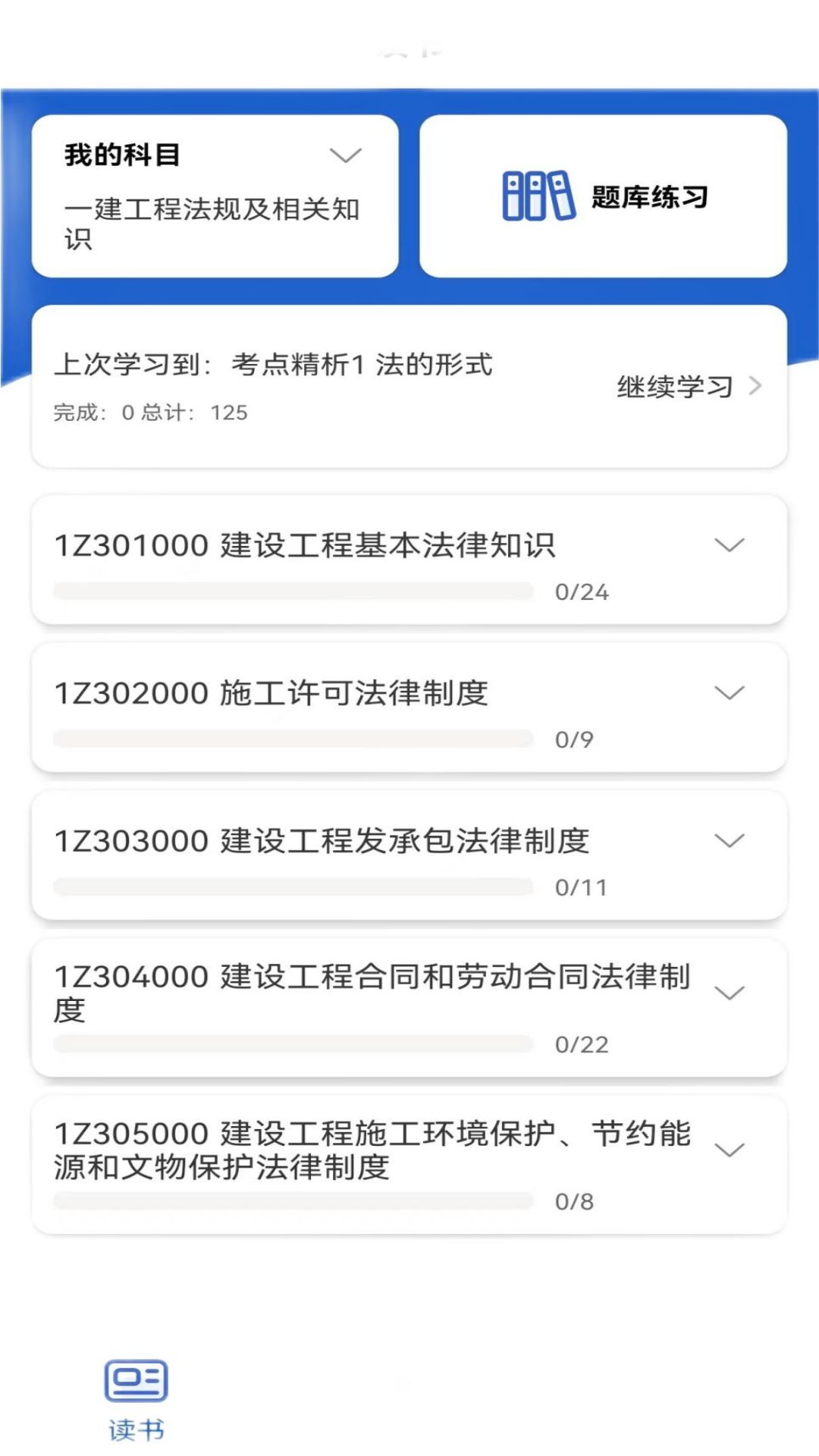Screen dimensions: 819x1456
Task: Expand chapter 1Z301000 建设工程基本法律知识
Action: click(x=409, y=560)
